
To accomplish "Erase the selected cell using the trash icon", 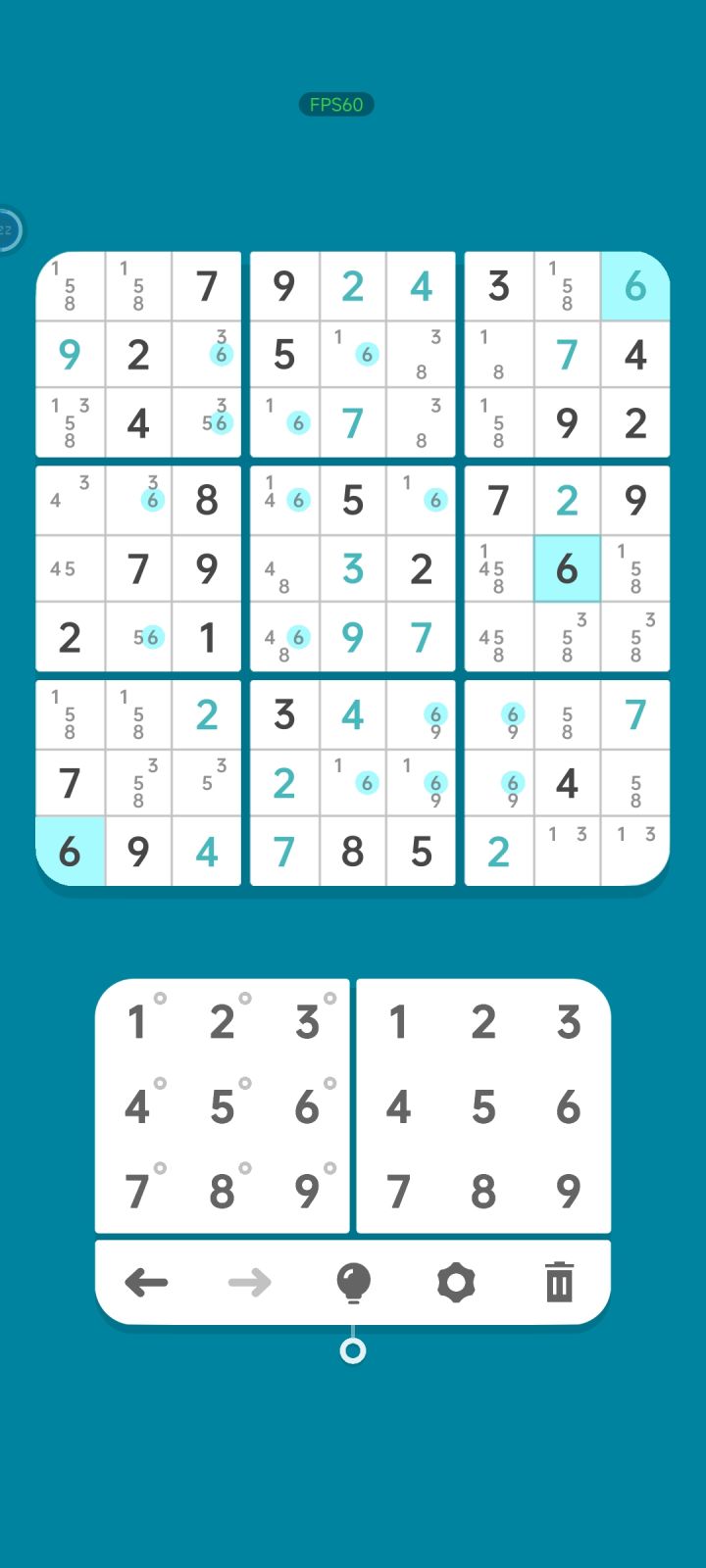I will coord(559,1281).
